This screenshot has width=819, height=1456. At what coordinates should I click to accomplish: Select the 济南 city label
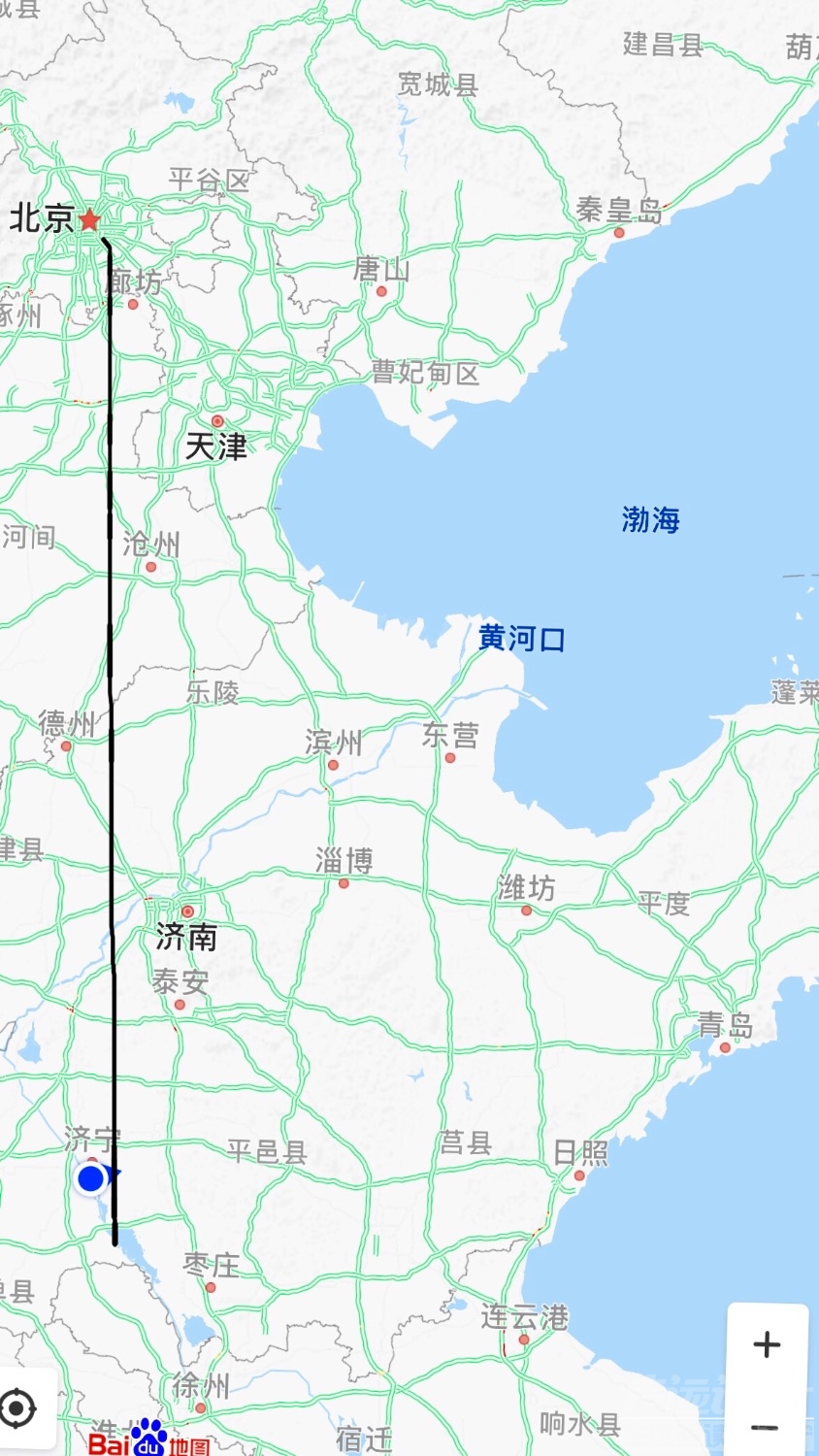click(186, 937)
